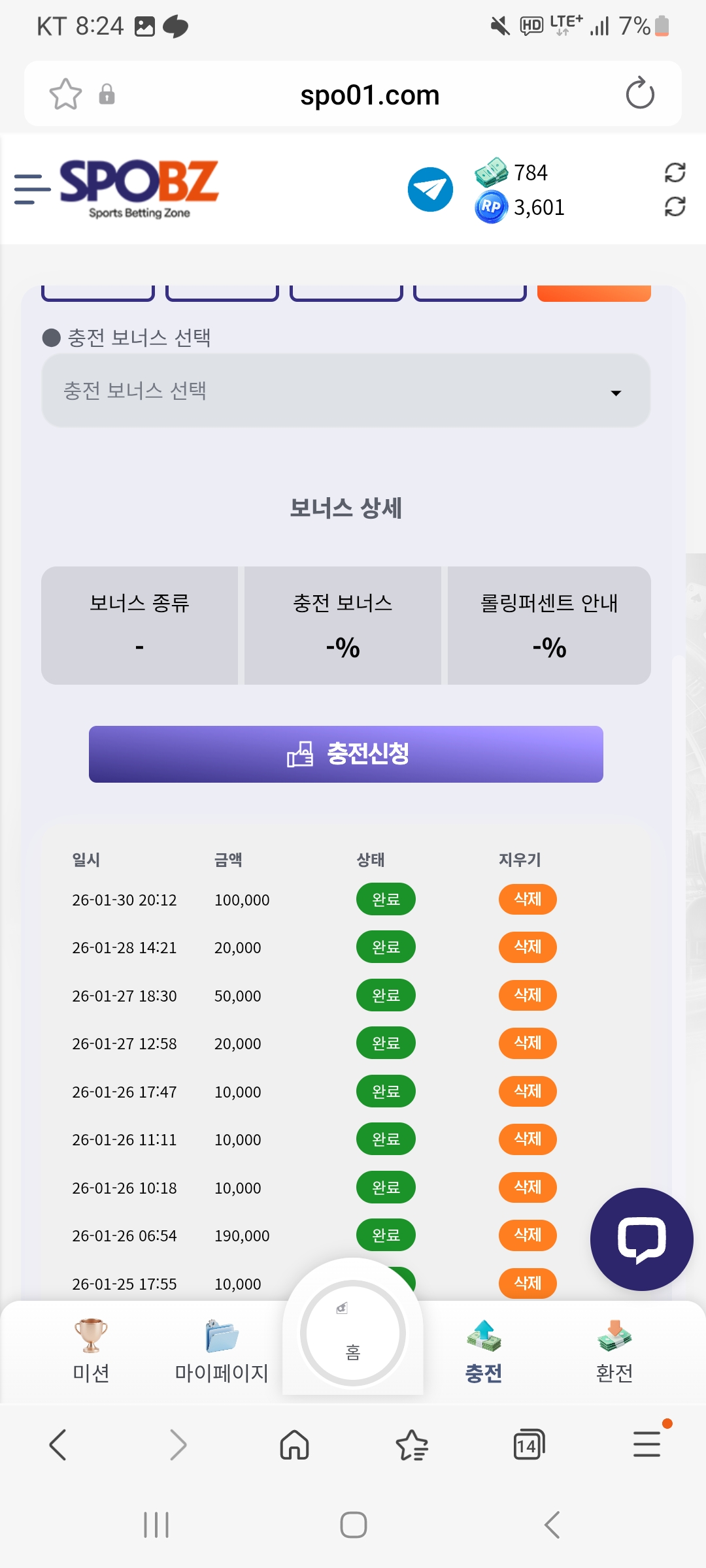Go to the 홈 tab

[x=353, y=1334]
